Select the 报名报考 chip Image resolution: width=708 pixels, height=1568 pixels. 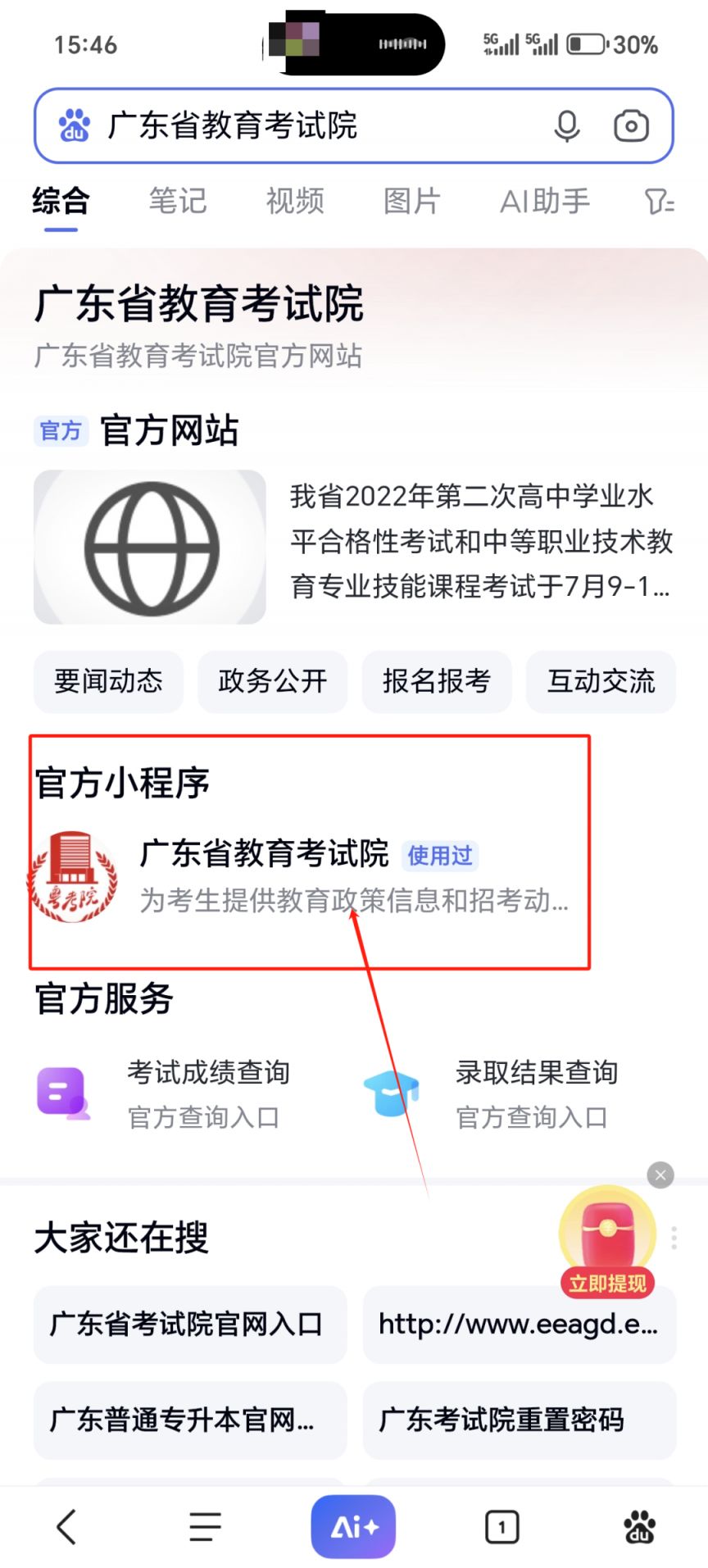pos(437,681)
